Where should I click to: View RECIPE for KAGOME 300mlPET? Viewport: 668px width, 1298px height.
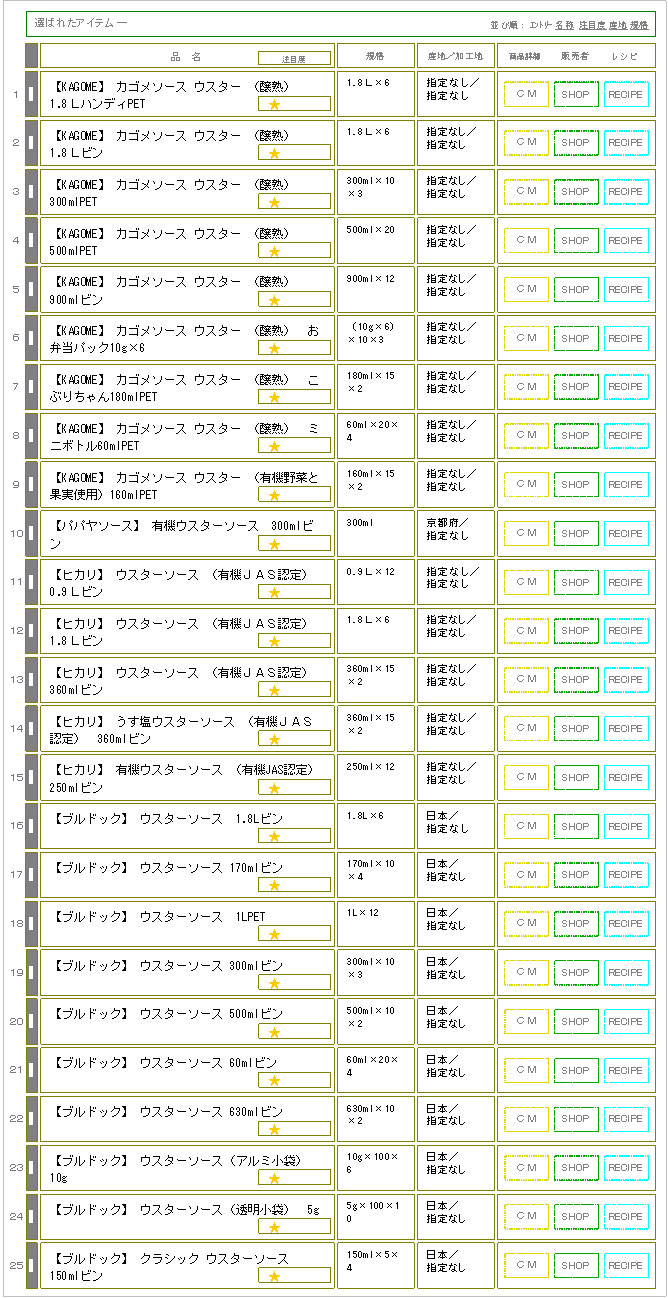pos(626,192)
